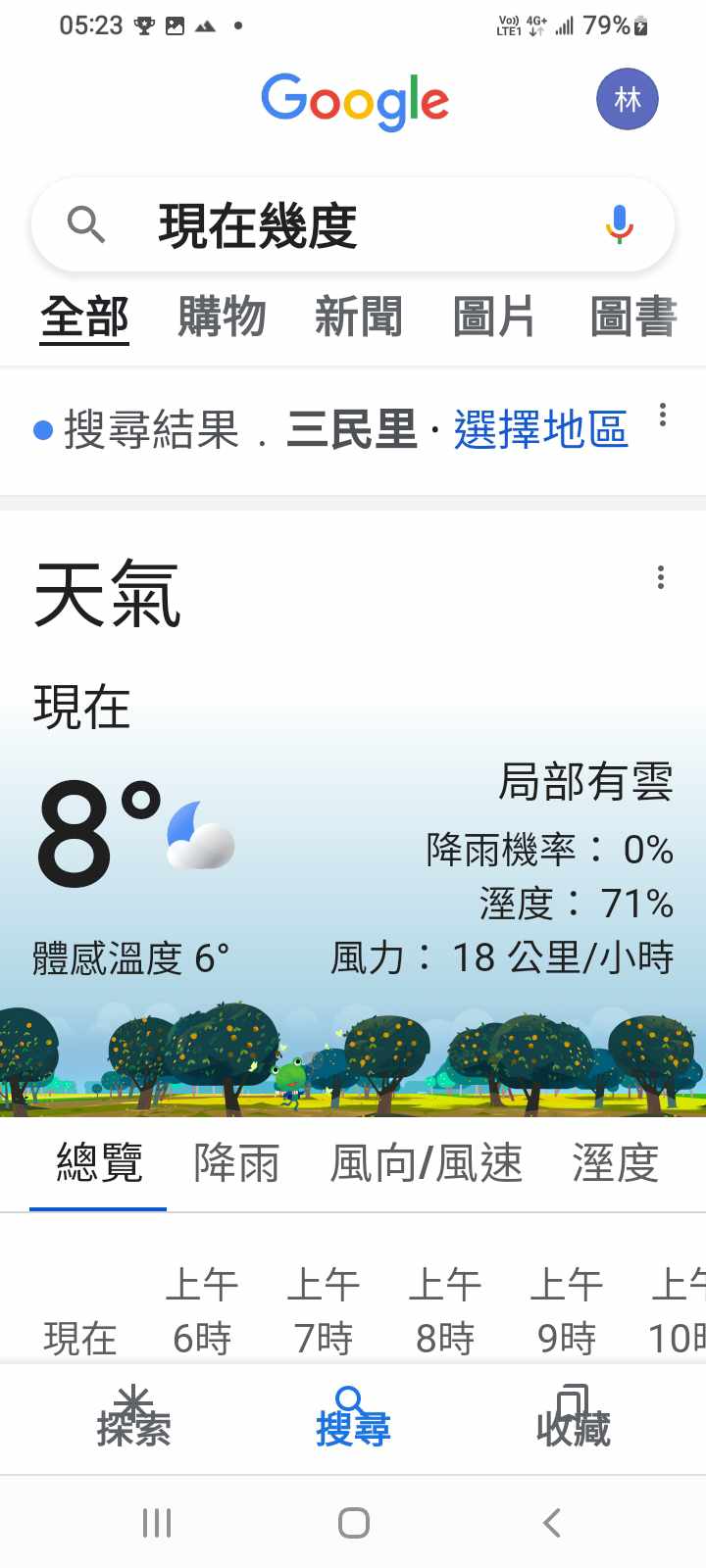Open the 林 account avatar

click(627, 99)
